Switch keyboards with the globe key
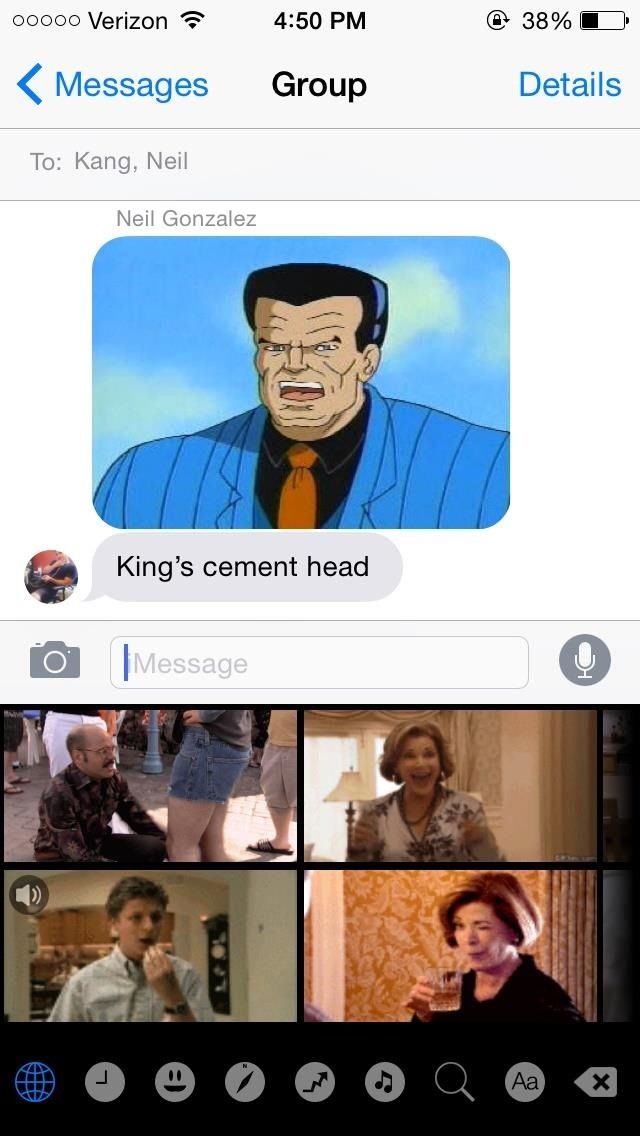640x1136 pixels. (x=35, y=1081)
